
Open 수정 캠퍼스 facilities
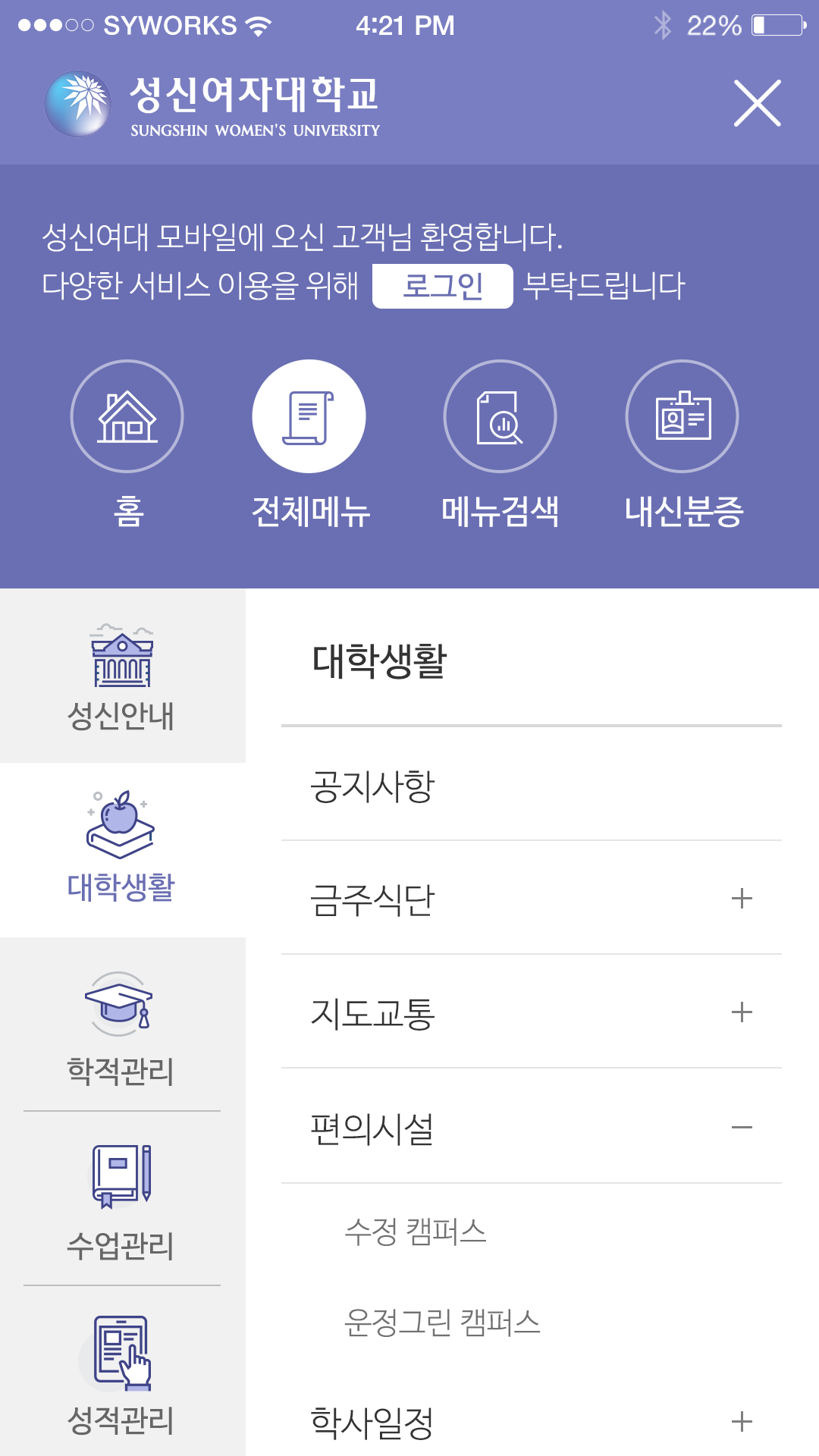pyautogui.click(x=416, y=1232)
